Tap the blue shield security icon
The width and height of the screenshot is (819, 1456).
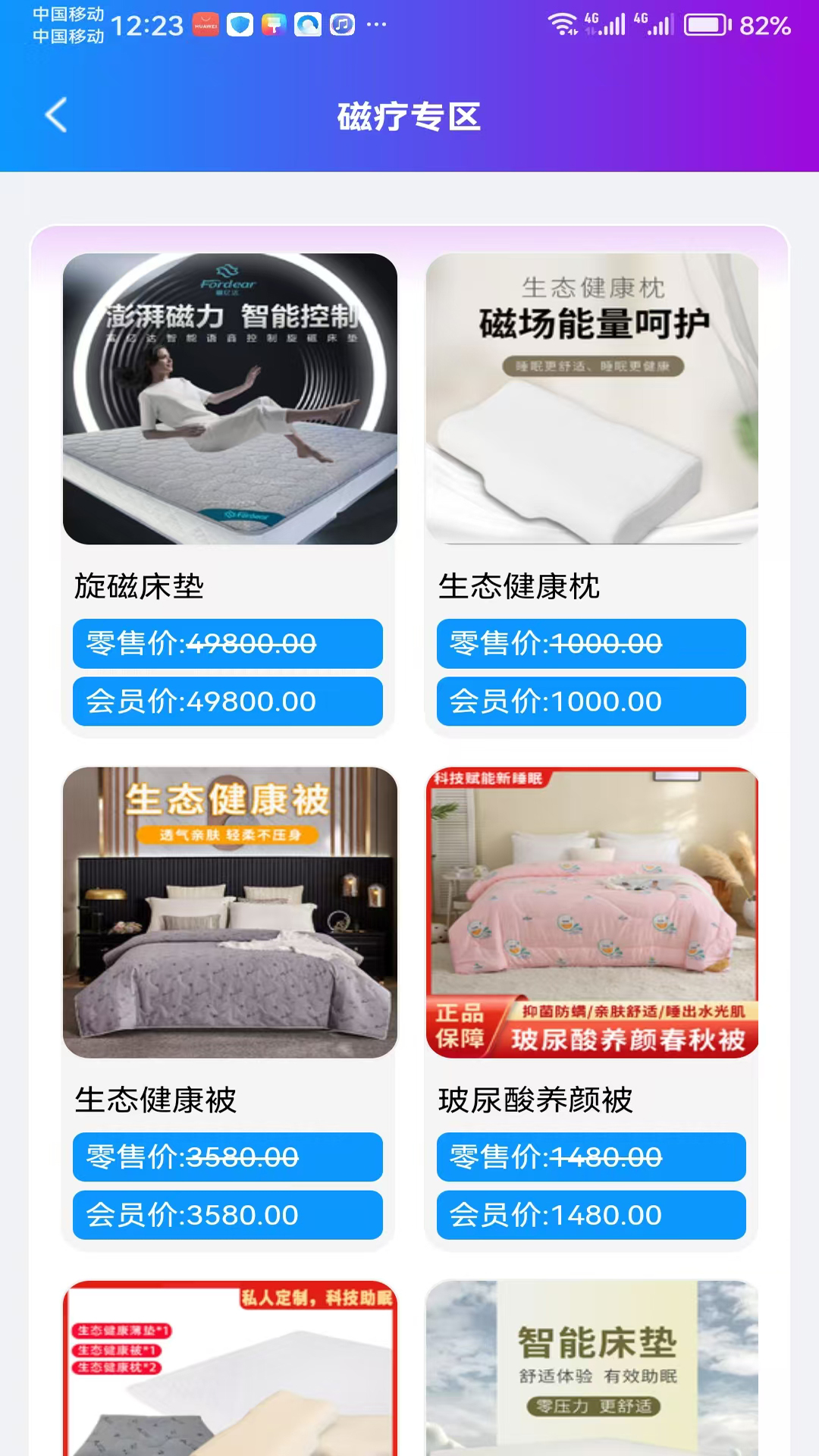point(238,23)
